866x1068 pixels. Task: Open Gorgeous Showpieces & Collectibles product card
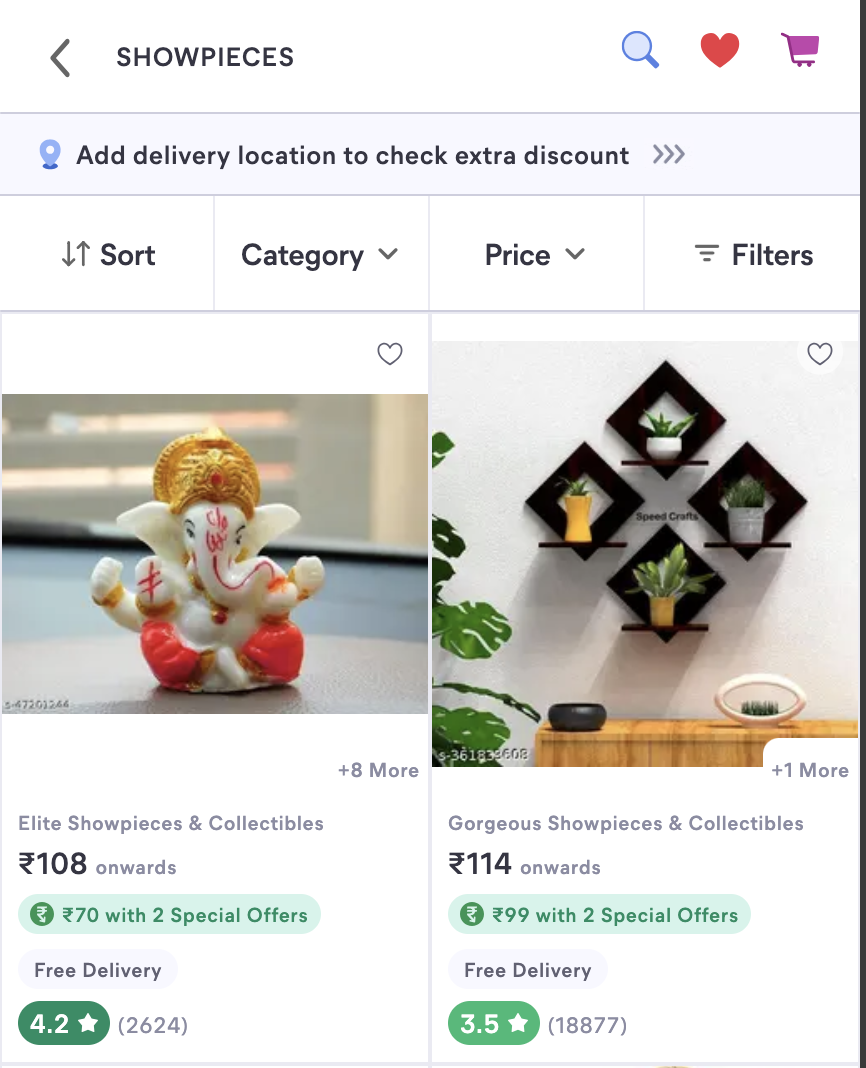[645, 553]
